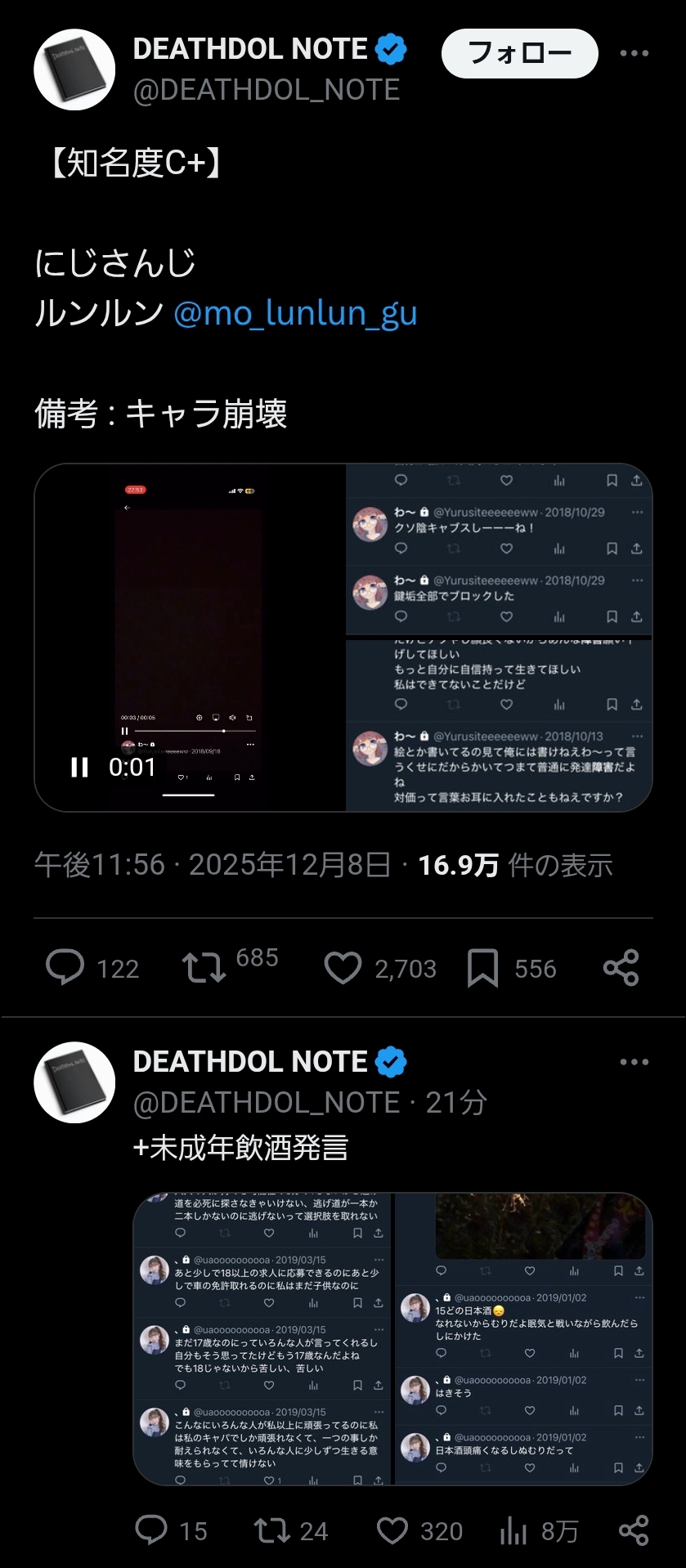The image size is (686, 1568).
Task: Bookmark the post with 556 bookmarks
Action: tap(482, 968)
